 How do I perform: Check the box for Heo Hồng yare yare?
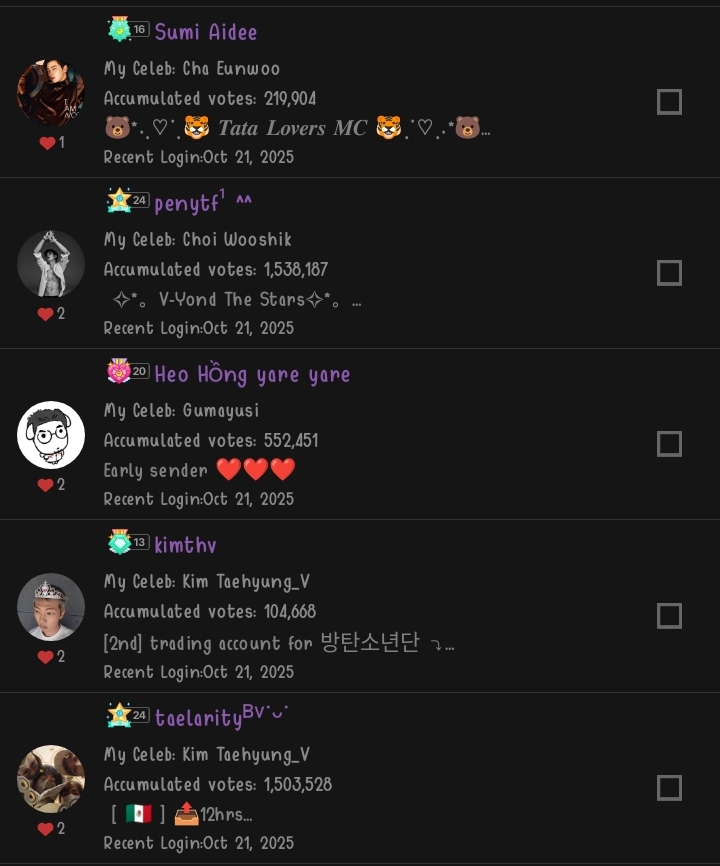[x=669, y=444]
